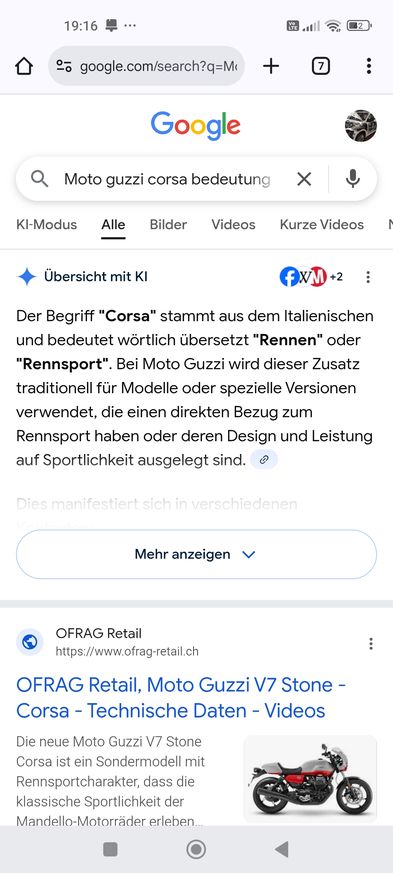393x873 pixels.
Task: Tap the URL address bar
Action: pyautogui.click(x=146, y=66)
